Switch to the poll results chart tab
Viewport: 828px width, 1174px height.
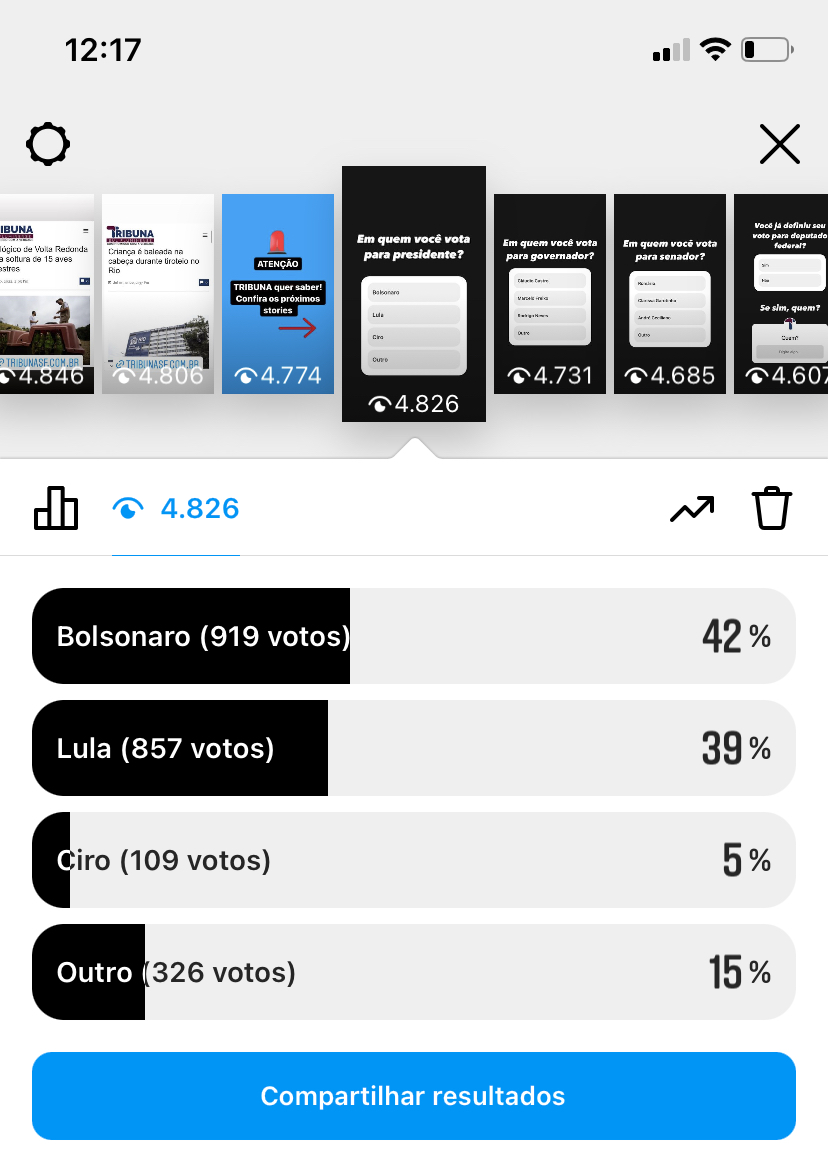coord(56,509)
